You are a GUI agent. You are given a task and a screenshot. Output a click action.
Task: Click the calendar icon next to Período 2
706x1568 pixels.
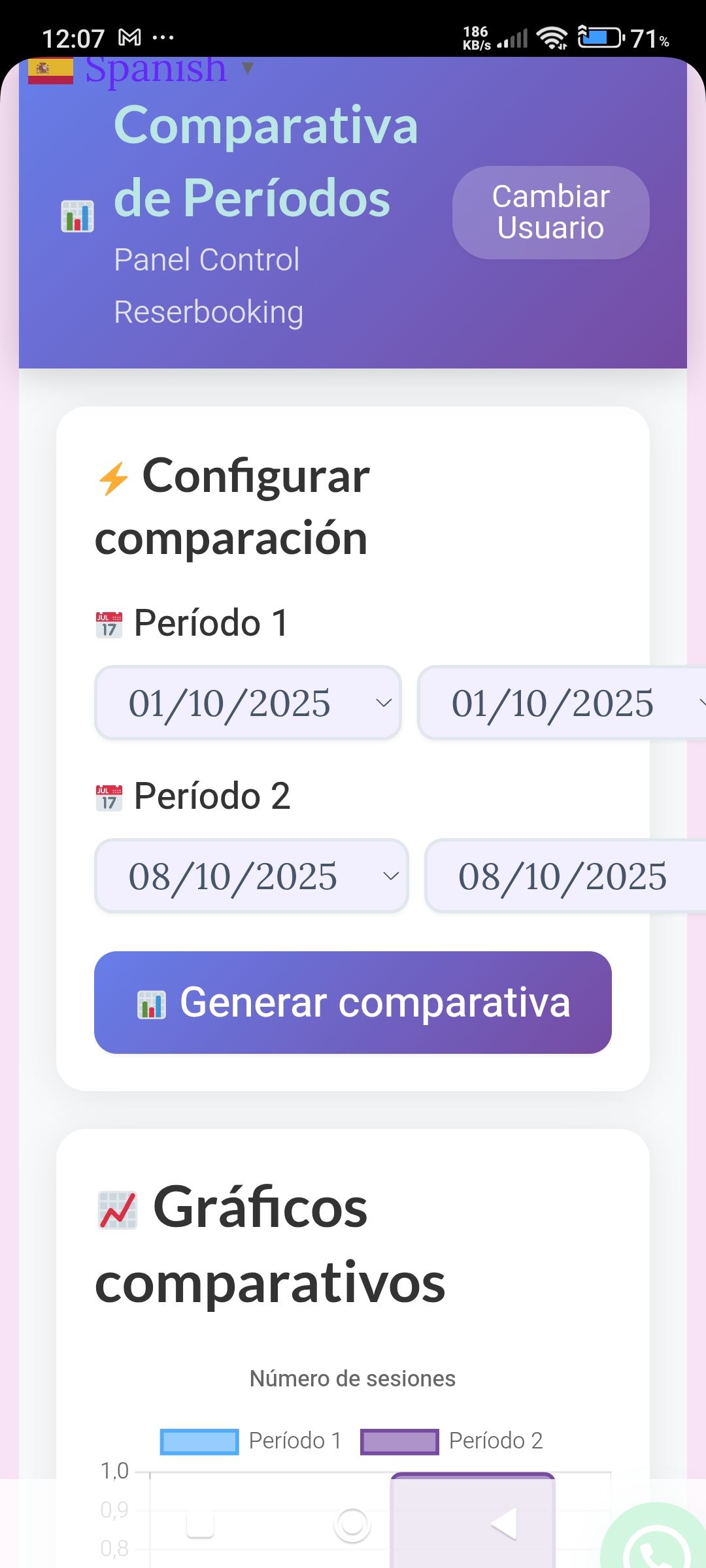(108, 798)
